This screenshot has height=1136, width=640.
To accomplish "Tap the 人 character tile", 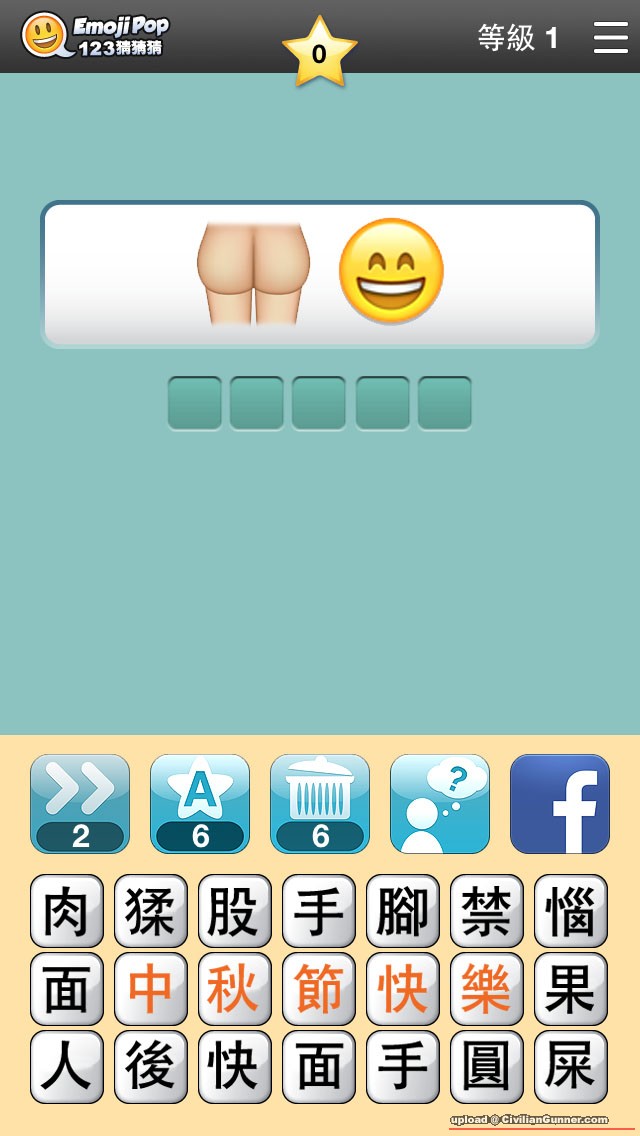I will [x=67, y=1067].
